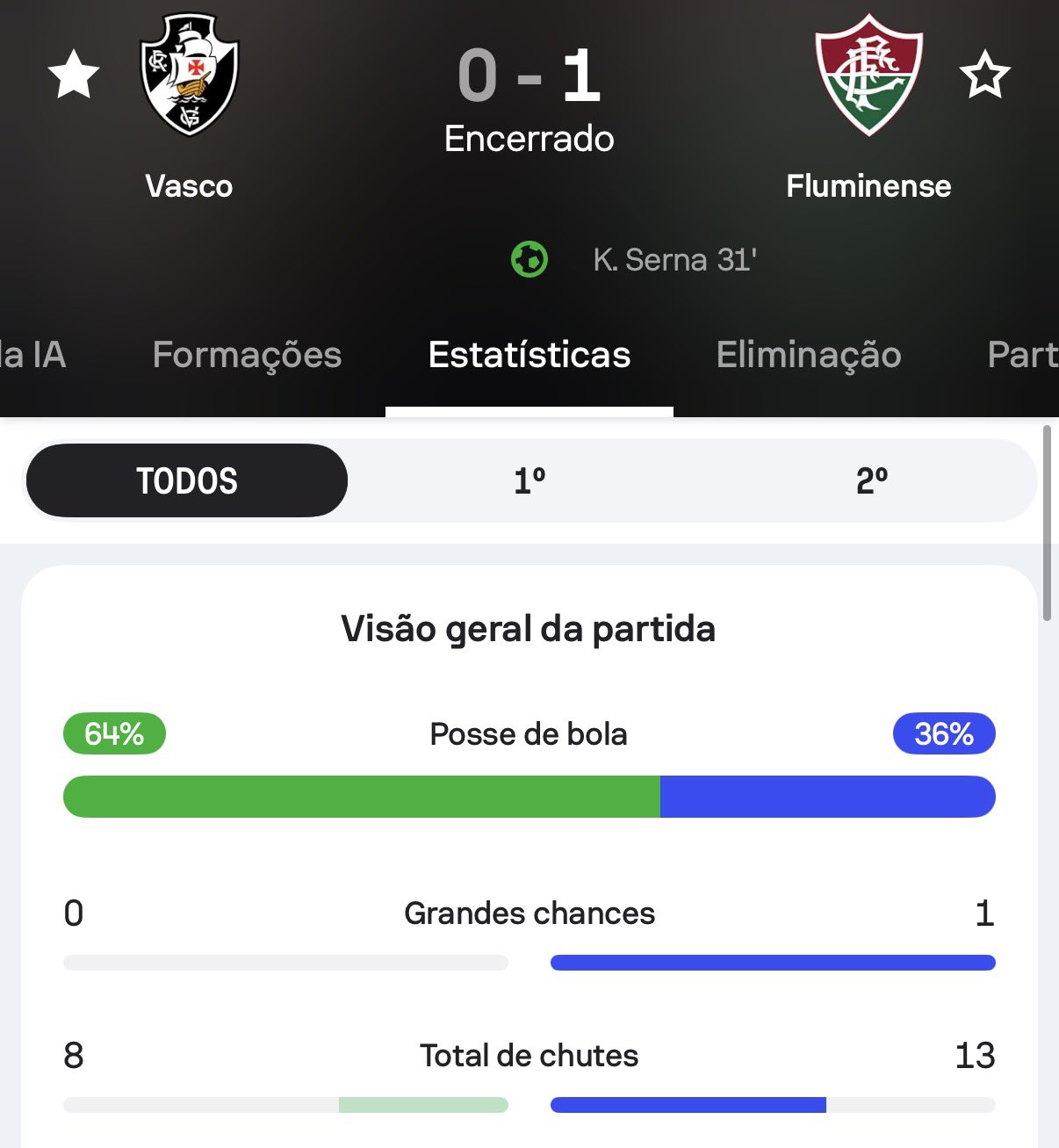Unfavorite Vasco with the filled star
Viewport: 1059px width, 1148px height.
coord(74,75)
